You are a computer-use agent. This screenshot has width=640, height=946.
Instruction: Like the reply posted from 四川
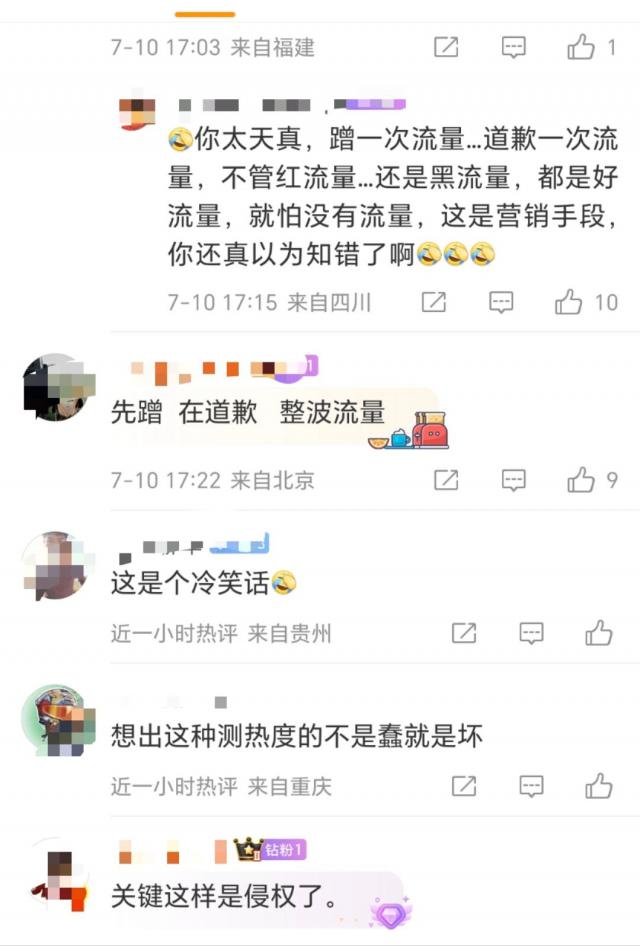(x=569, y=301)
